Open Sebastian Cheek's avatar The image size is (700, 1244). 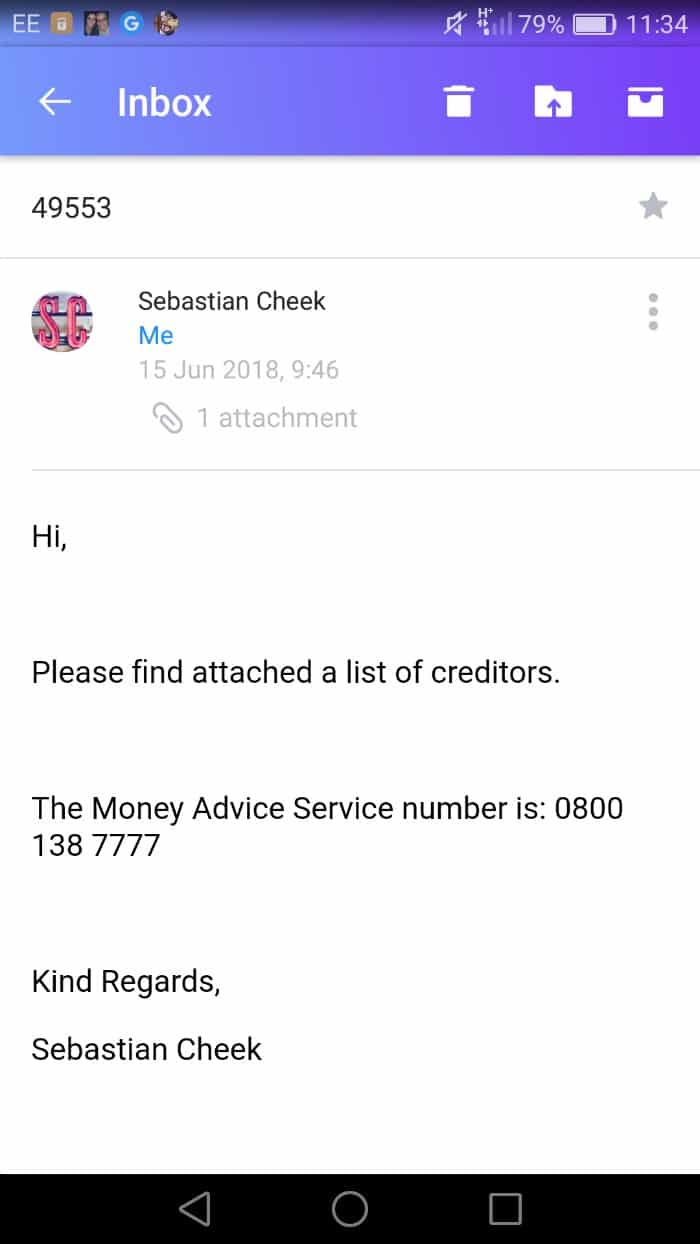coord(62,321)
